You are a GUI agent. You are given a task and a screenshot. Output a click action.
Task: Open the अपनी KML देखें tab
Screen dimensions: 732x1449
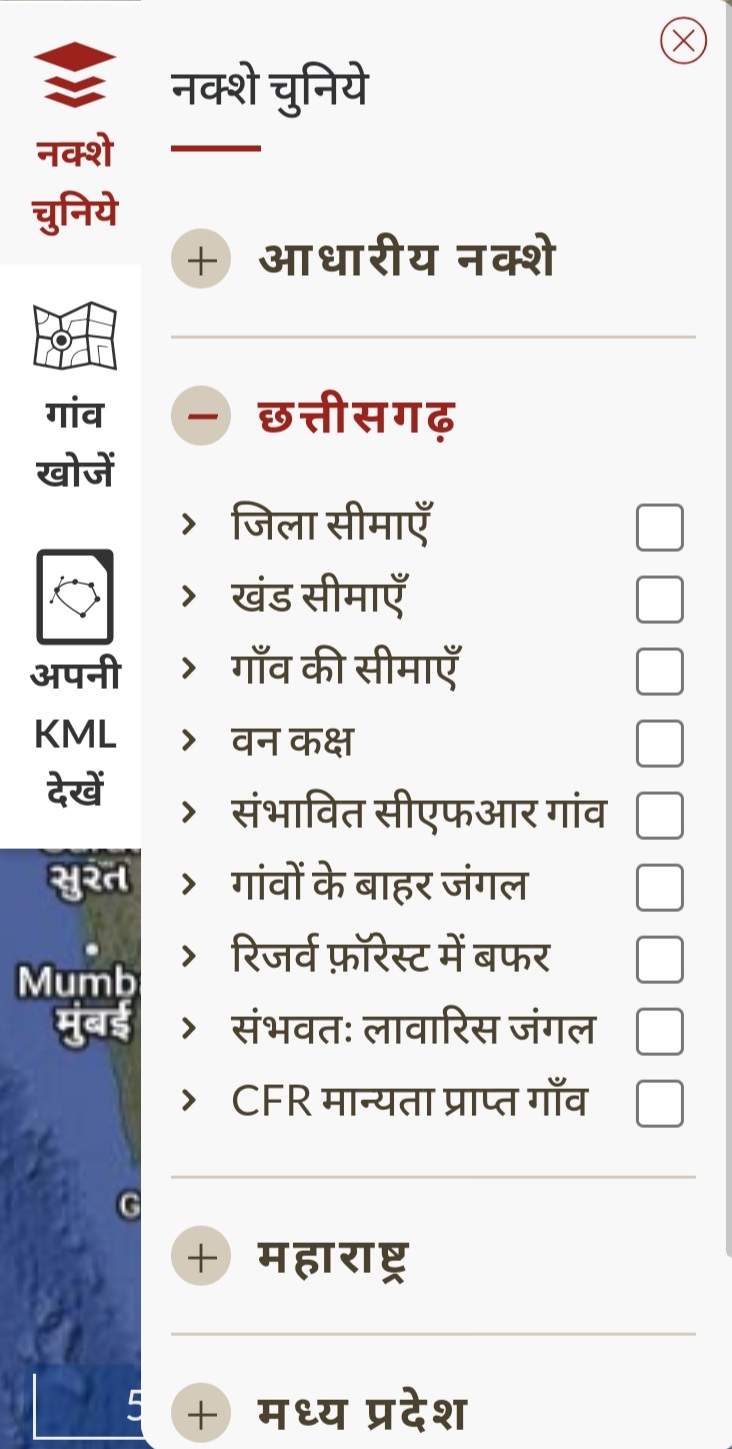pyautogui.click(x=74, y=678)
